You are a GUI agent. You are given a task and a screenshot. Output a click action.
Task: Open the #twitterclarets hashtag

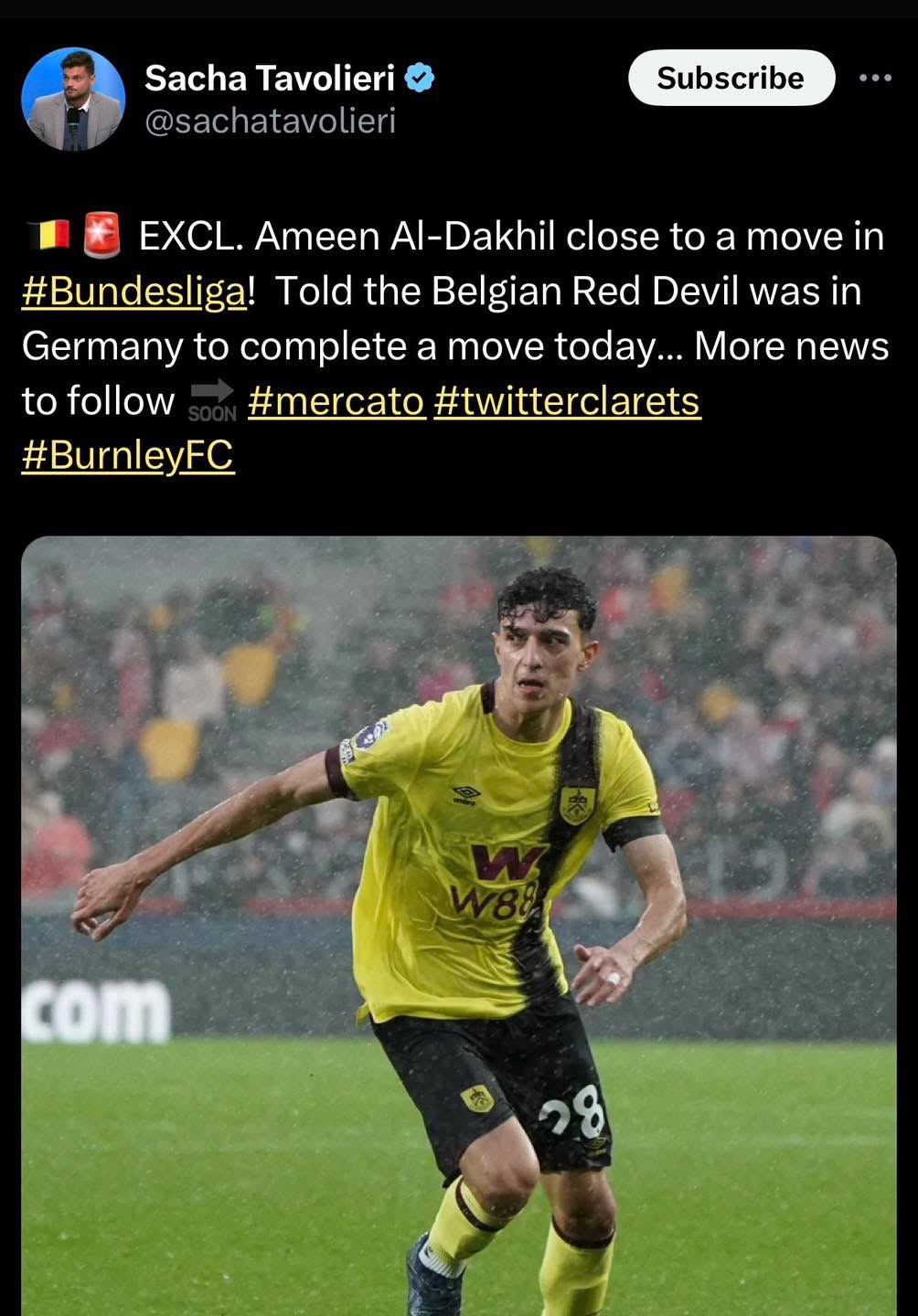point(567,401)
